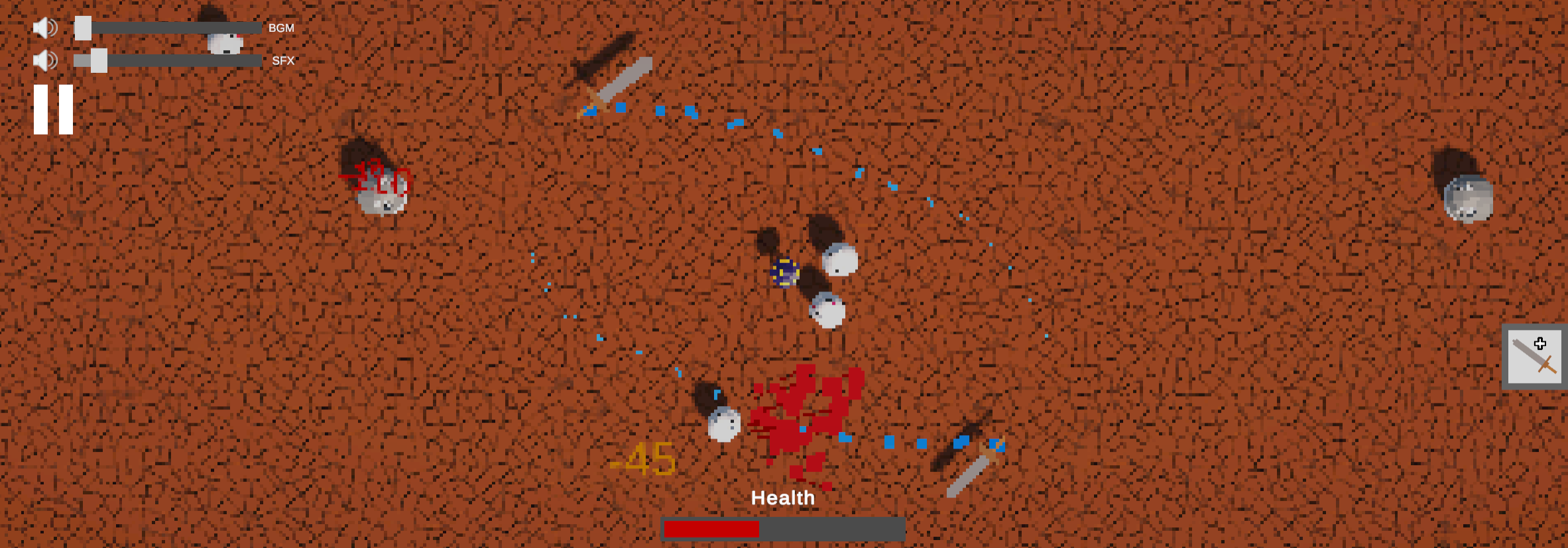Tap the sword weapon button
The height and width of the screenshot is (548, 1568).
click(1534, 357)
